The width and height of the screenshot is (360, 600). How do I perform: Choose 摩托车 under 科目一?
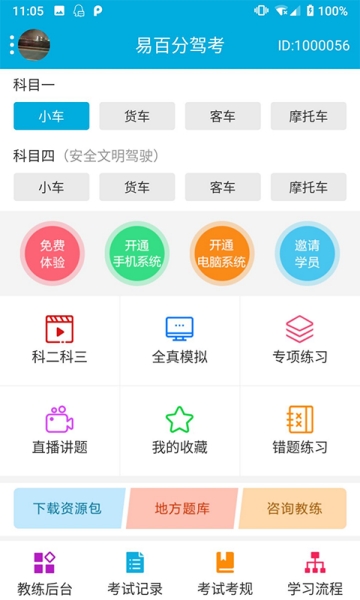tap(308, 116)
